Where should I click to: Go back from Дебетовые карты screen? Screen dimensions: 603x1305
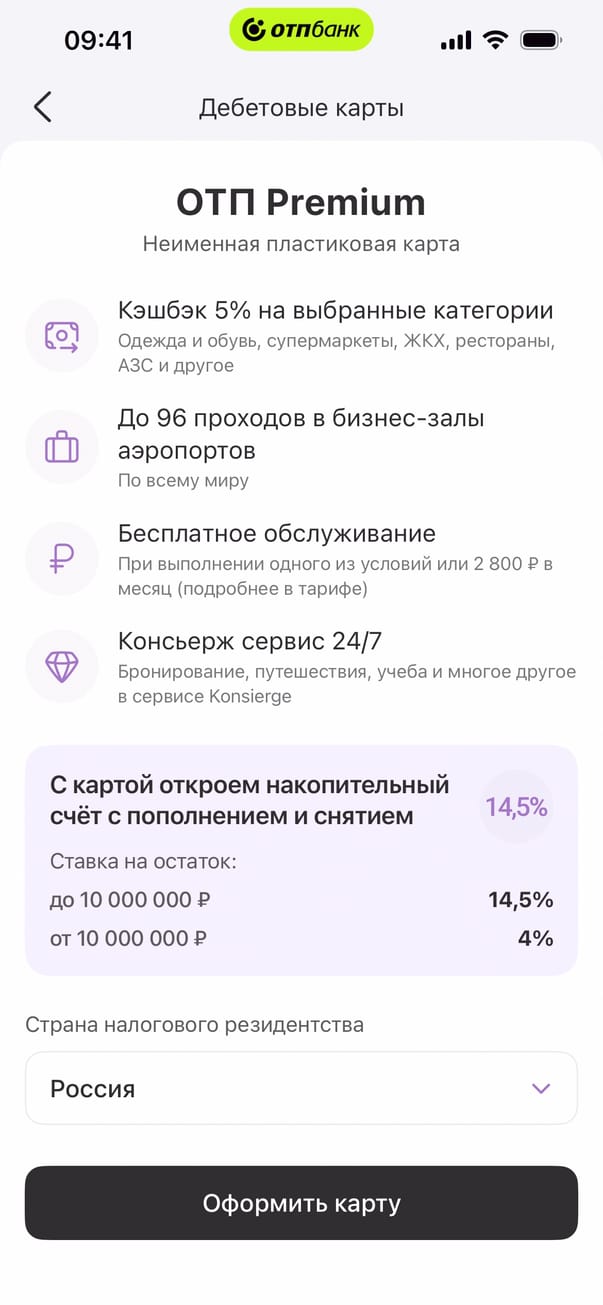click(42, 107)
